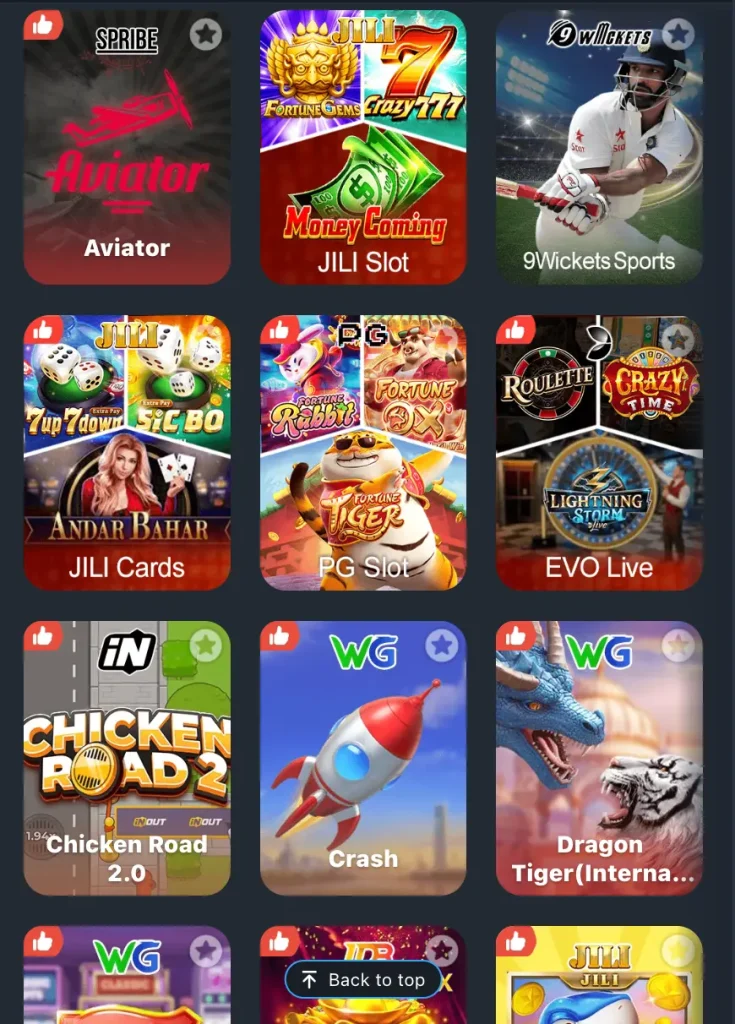735x1024 pixels.
Task: Open the PG Slot game tile
Action: 363,455
